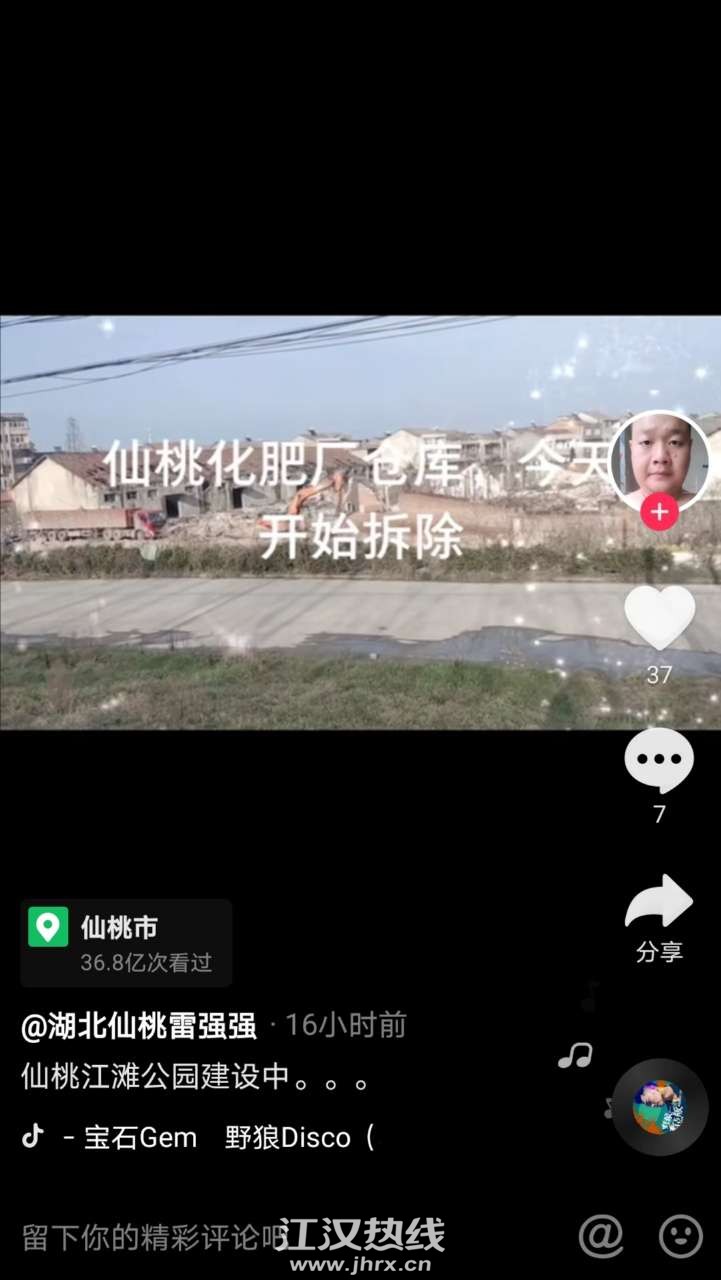Share this video via 分享 arrow
The width and height of the screenshot is (721, 1280).
pyautogui.click(x=659, y=903)
